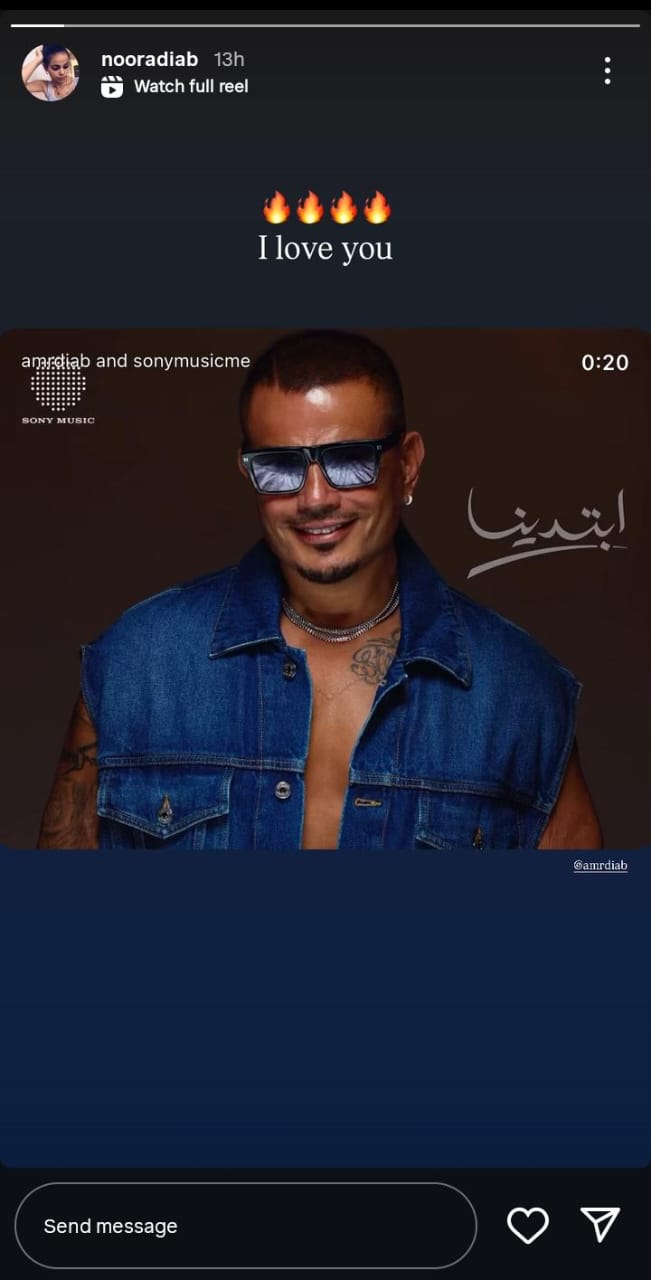Viewport: 651px width, 1280px height.
Task: Like this story with the heart
Action: [527, 1225]
